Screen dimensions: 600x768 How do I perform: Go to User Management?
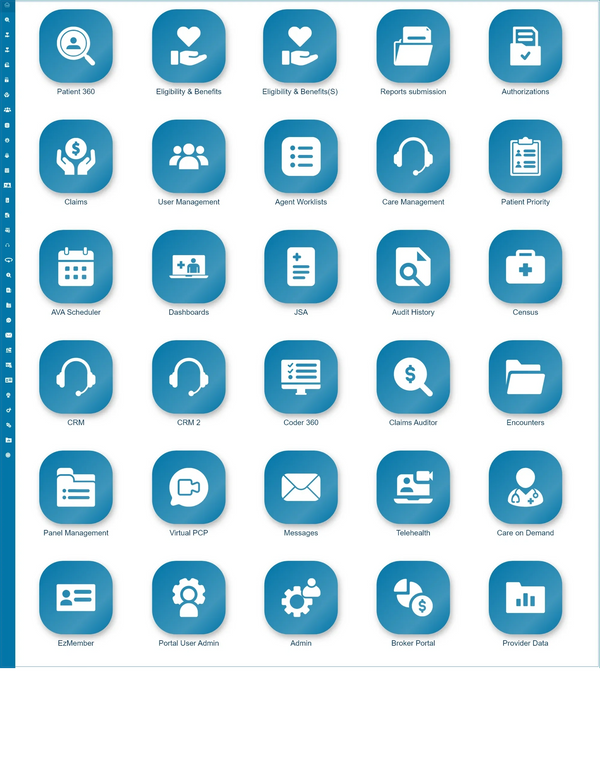(189, 157)
